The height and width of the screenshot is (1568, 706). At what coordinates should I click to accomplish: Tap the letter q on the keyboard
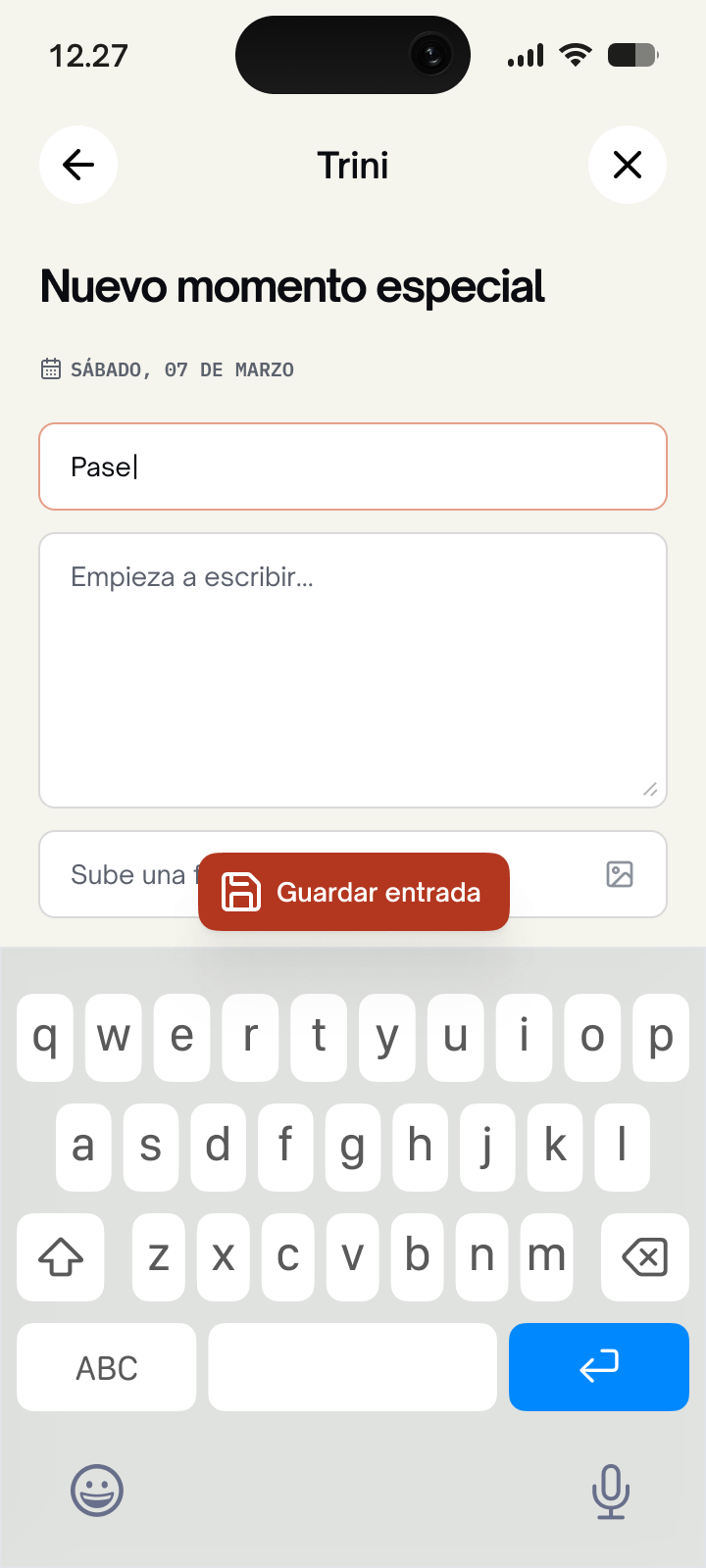coord(44,1037)
